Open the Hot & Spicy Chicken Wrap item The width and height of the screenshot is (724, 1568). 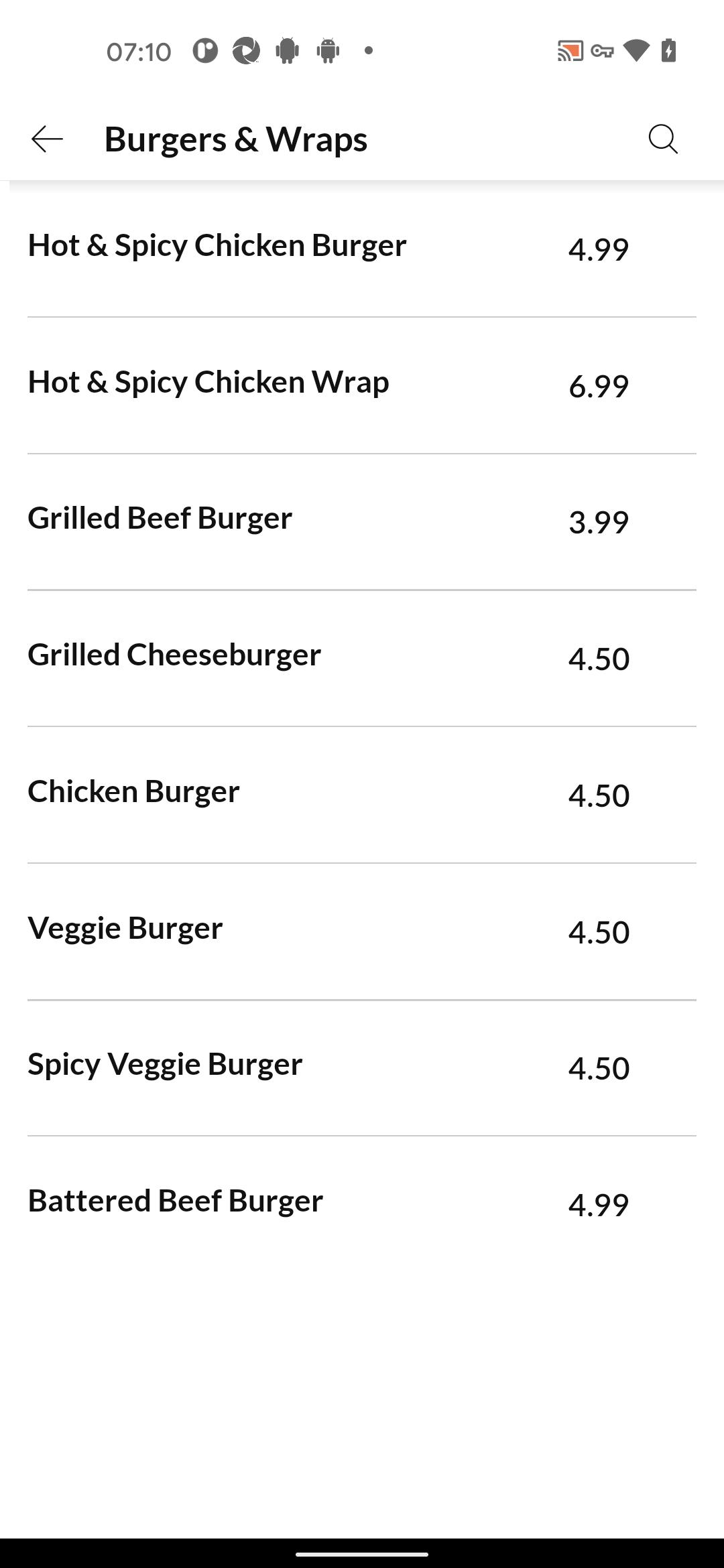pyautogui.click(x=362, y=385)
